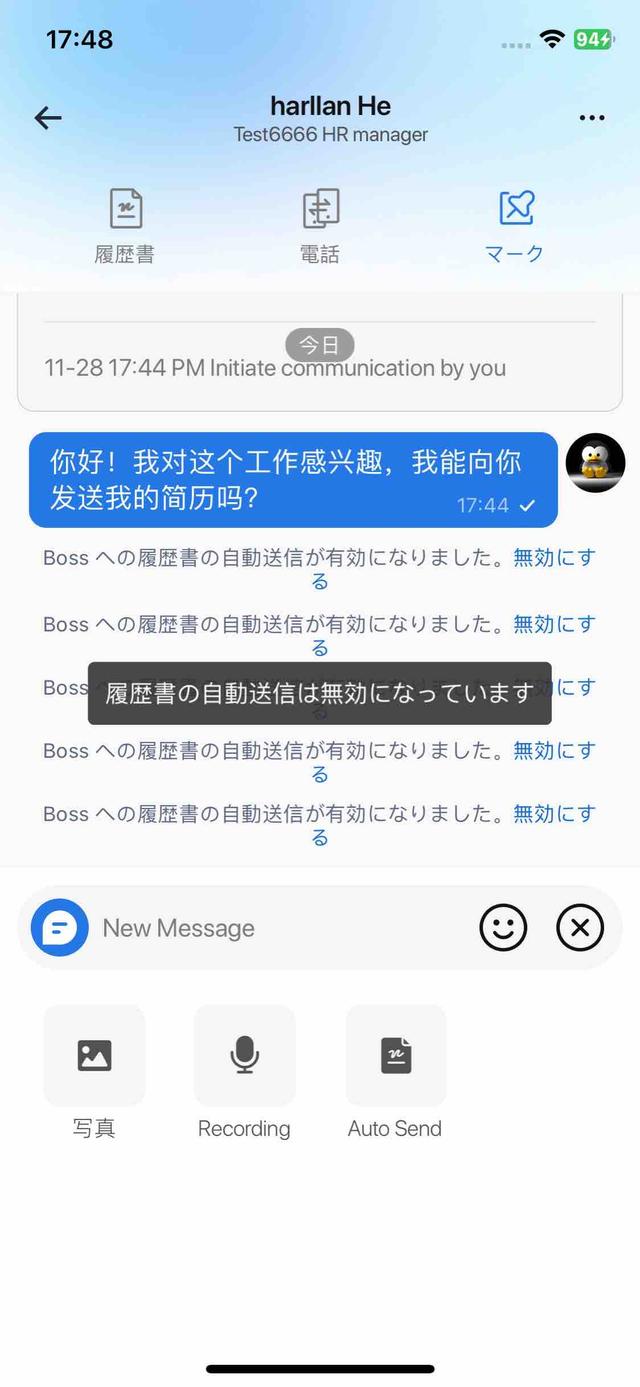
Task: Open the three-dot overflow menu
Action: tap(592, 118)
